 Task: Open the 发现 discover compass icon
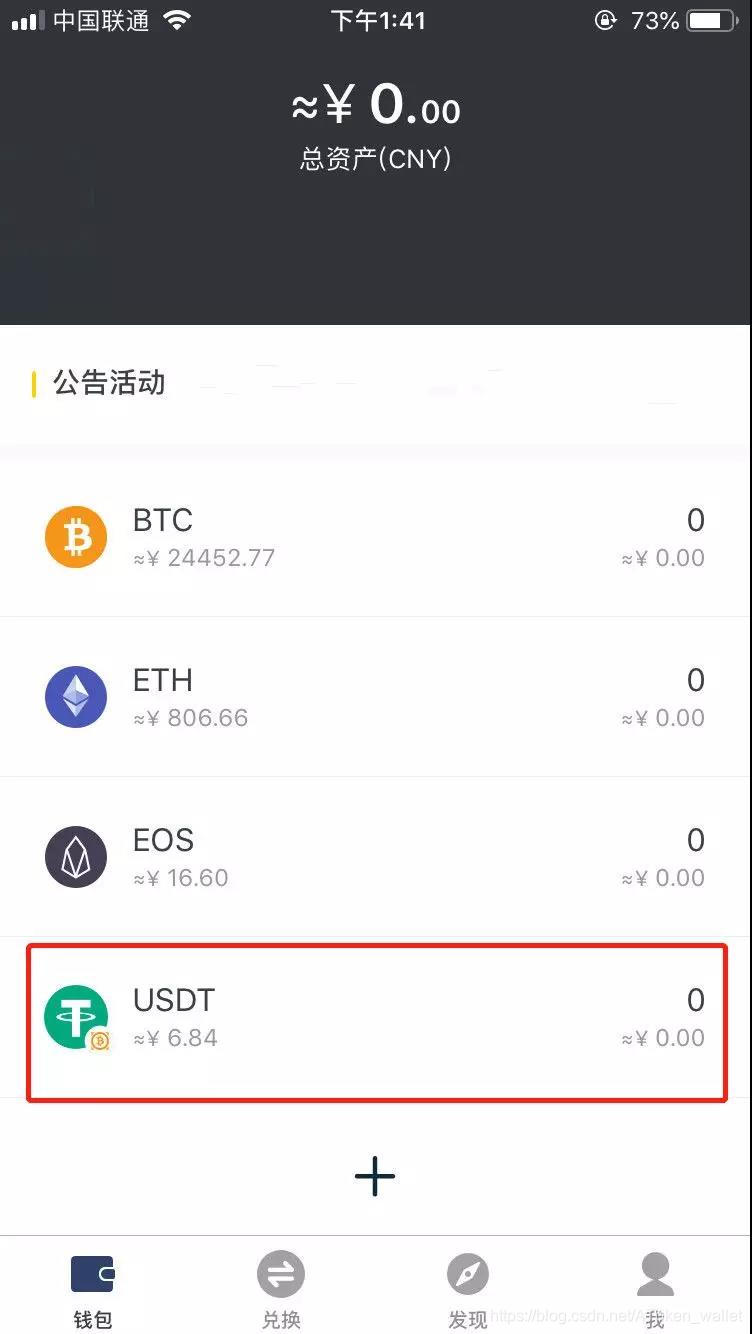467,1274
